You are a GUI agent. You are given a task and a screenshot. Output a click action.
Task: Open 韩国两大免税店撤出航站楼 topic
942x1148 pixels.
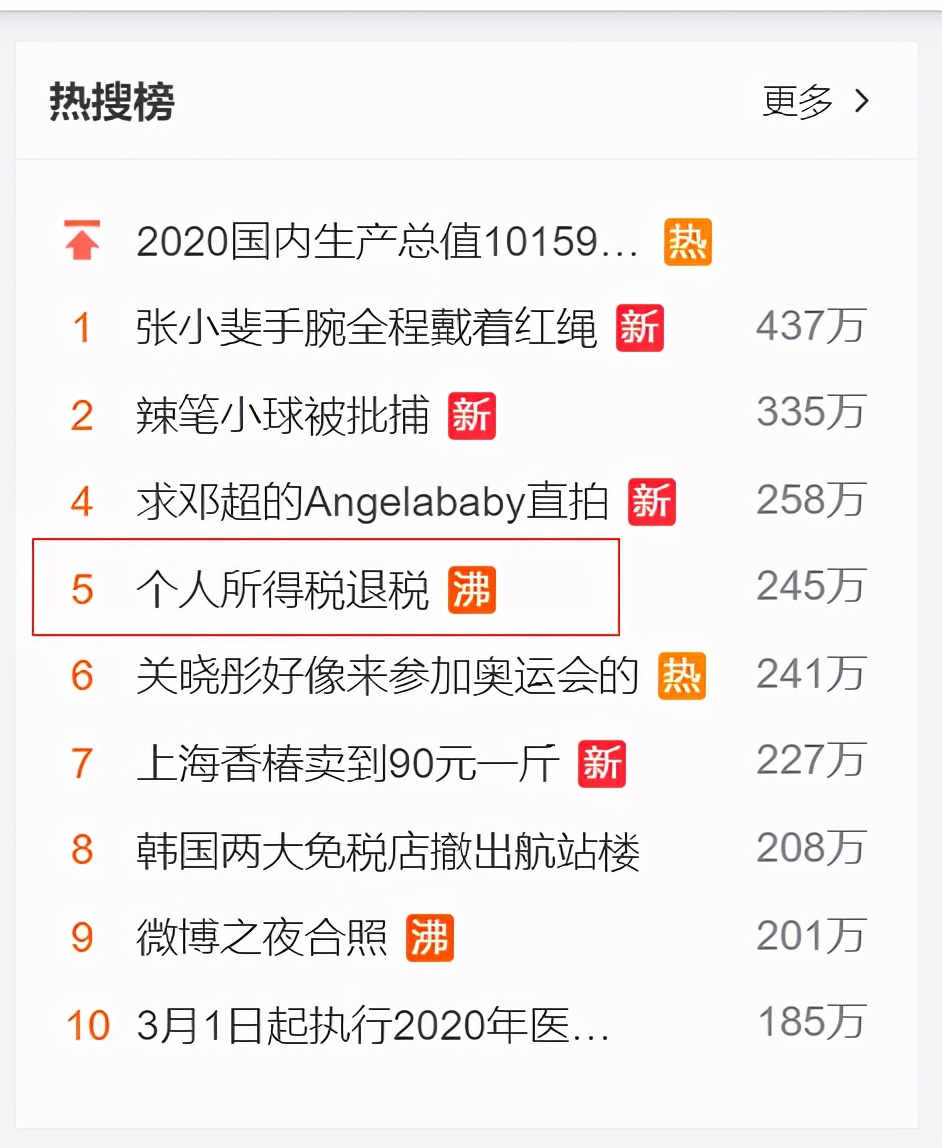388,851
